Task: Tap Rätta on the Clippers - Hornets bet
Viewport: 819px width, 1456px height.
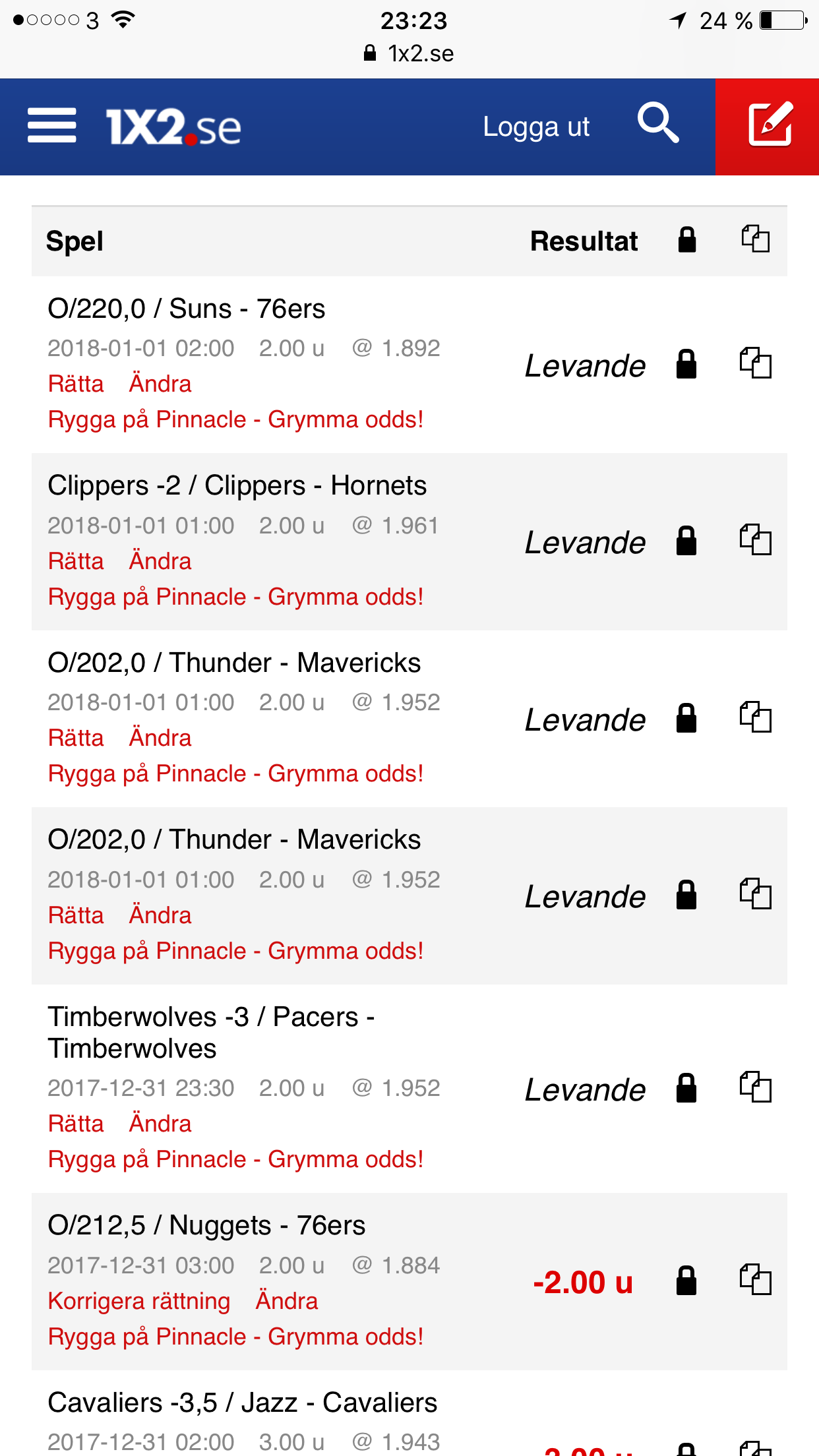Action: pyautogui.click(x=76, y=561)
